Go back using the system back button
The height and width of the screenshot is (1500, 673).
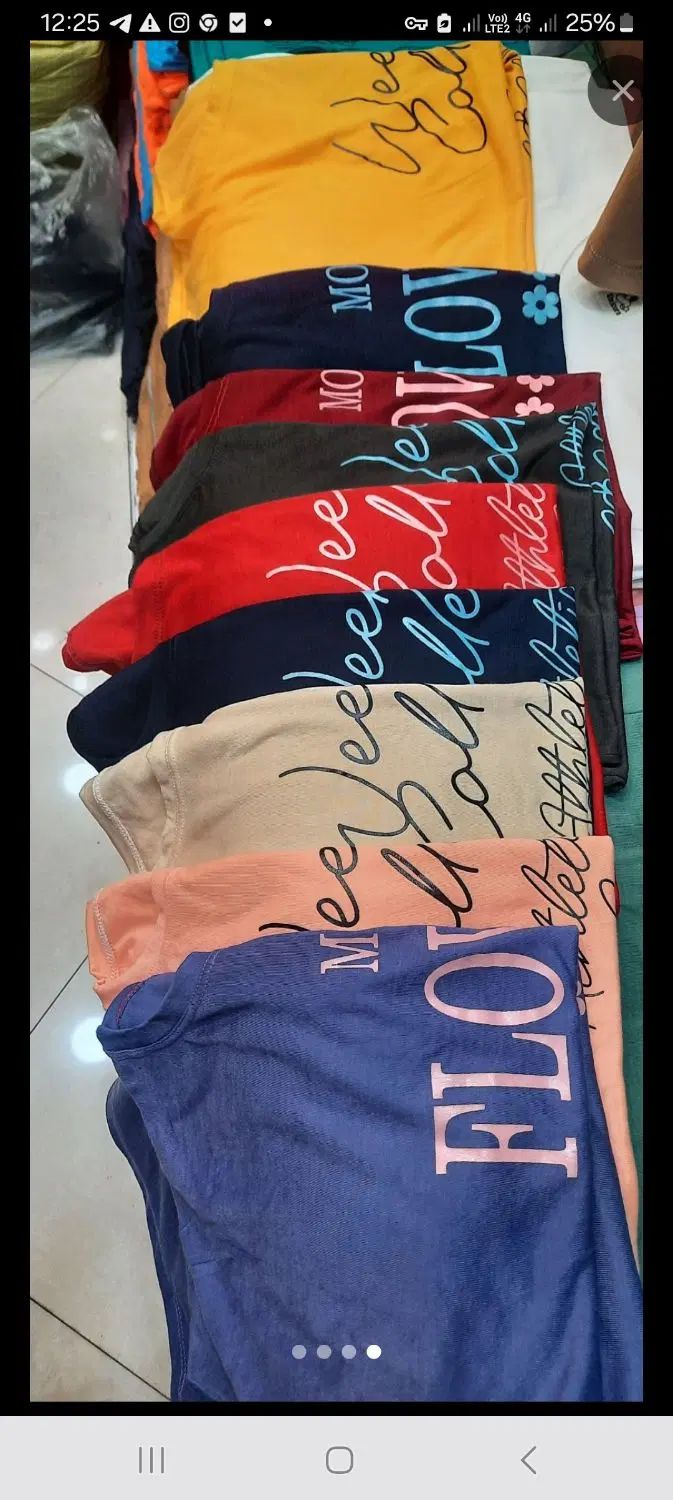click(529, 1460)
